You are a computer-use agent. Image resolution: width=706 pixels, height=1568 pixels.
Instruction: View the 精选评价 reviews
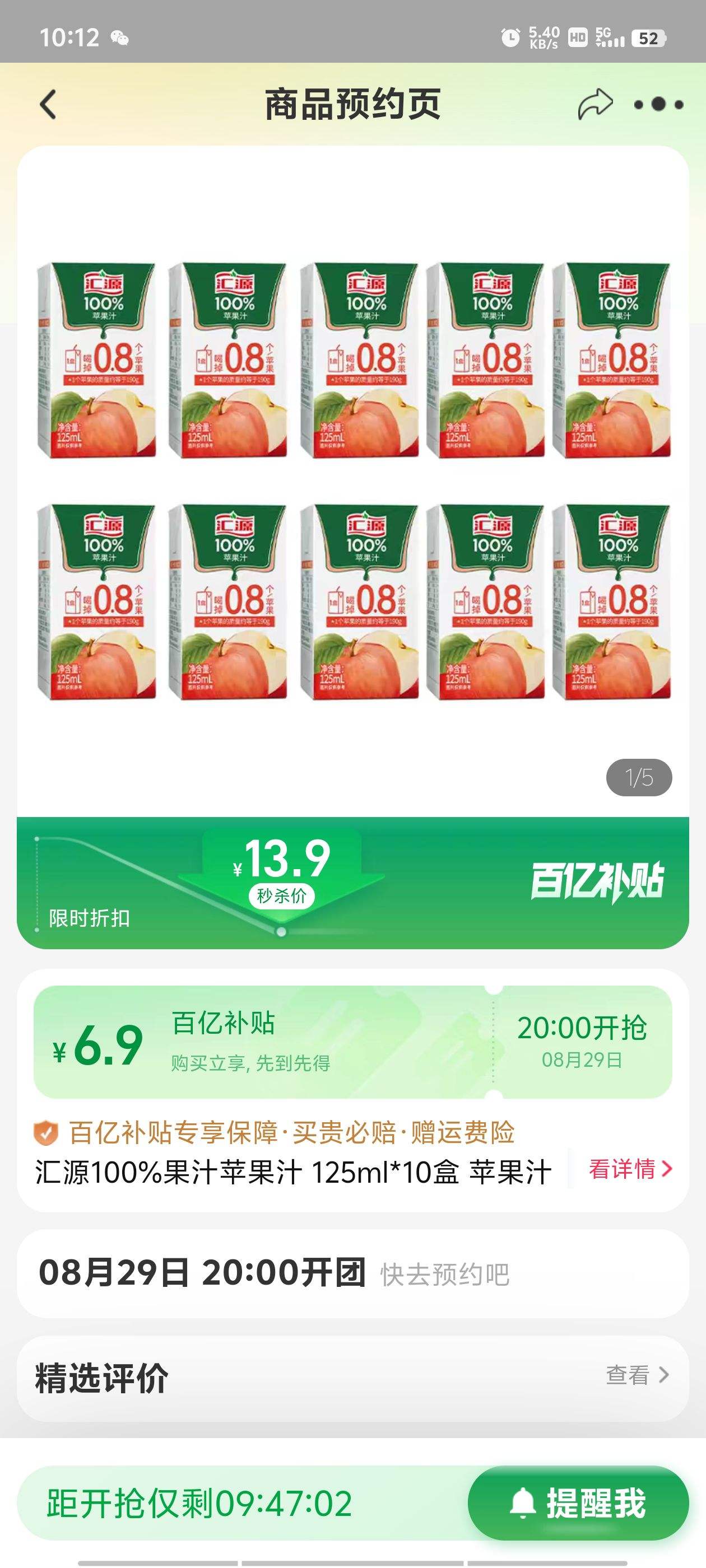637,1374
